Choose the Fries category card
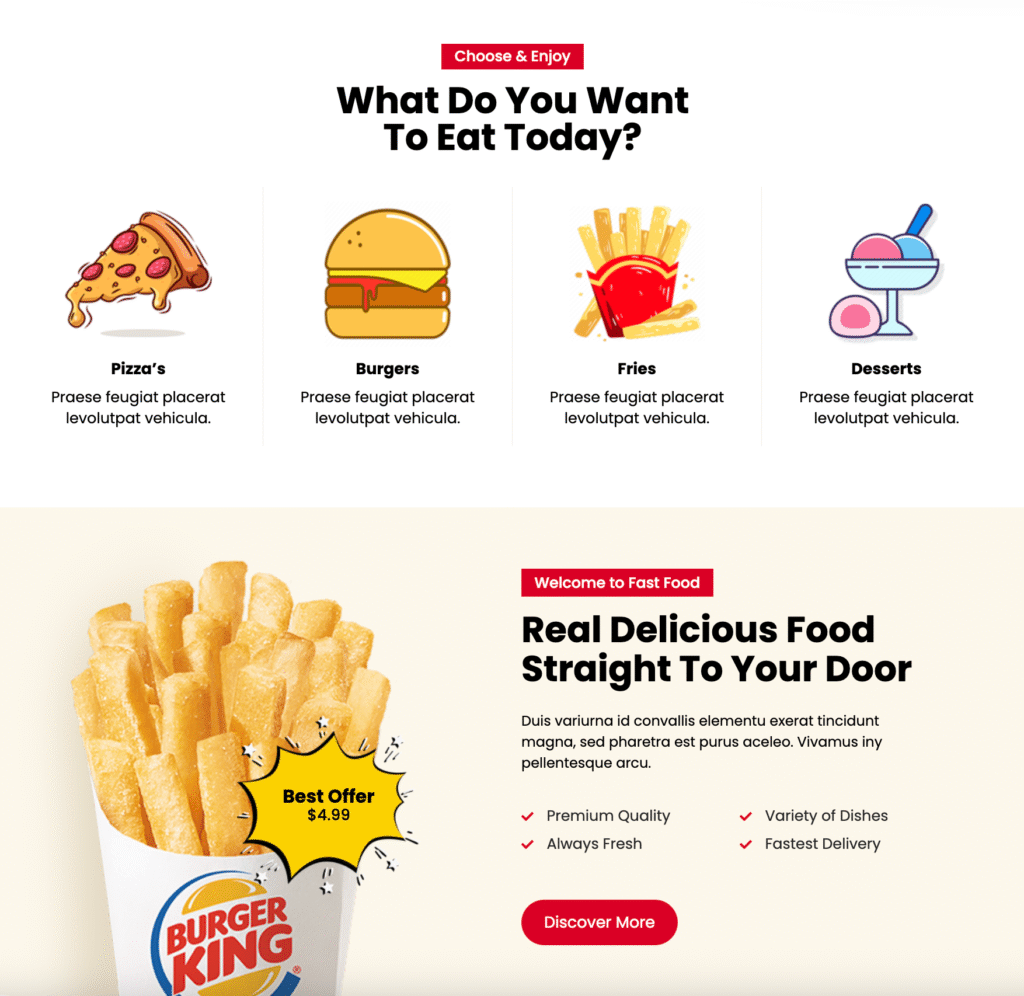The image size is (1024, 996). [636, 368]
